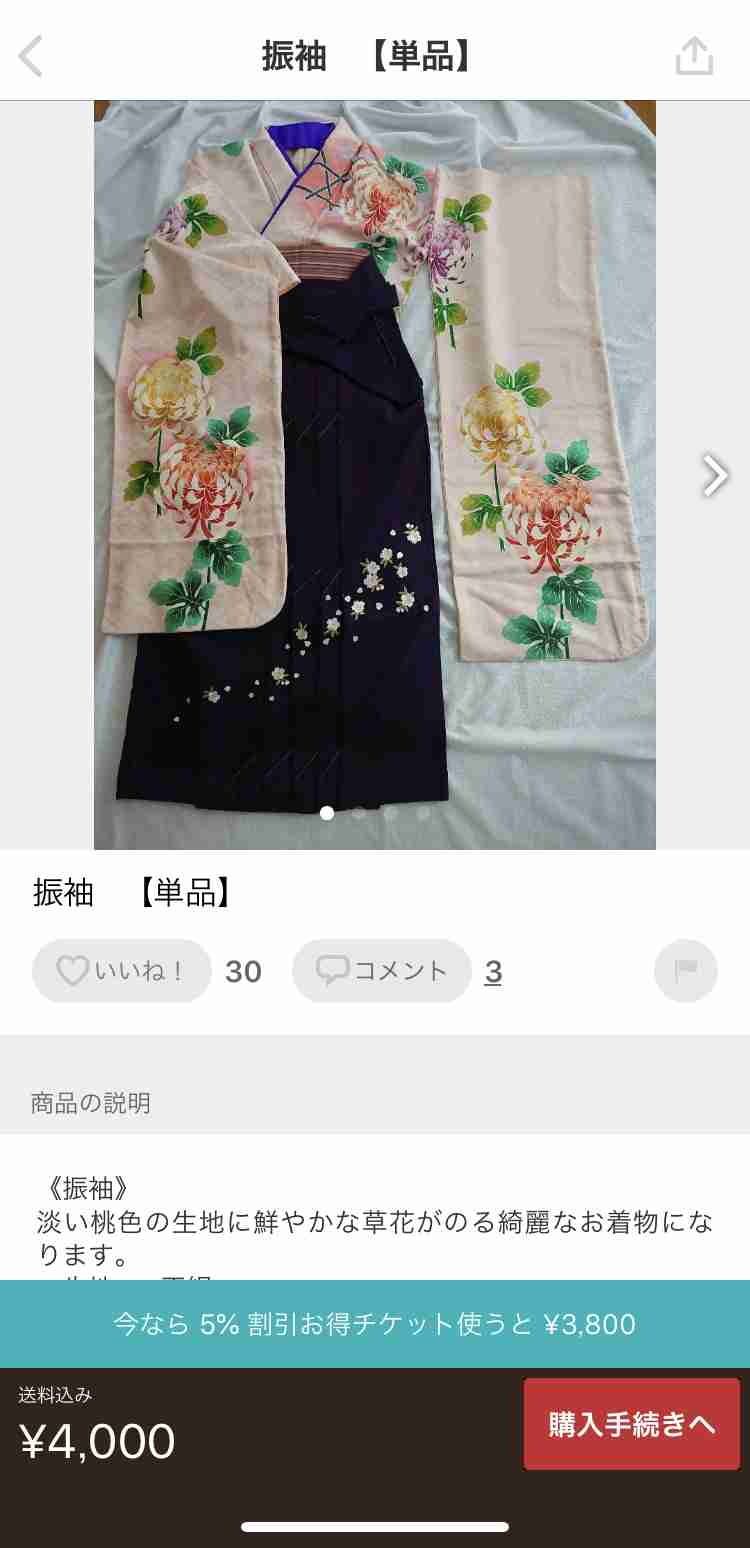
Task: Like the item with いいね!
Action: pyautogui.click(x=122, y=971)
